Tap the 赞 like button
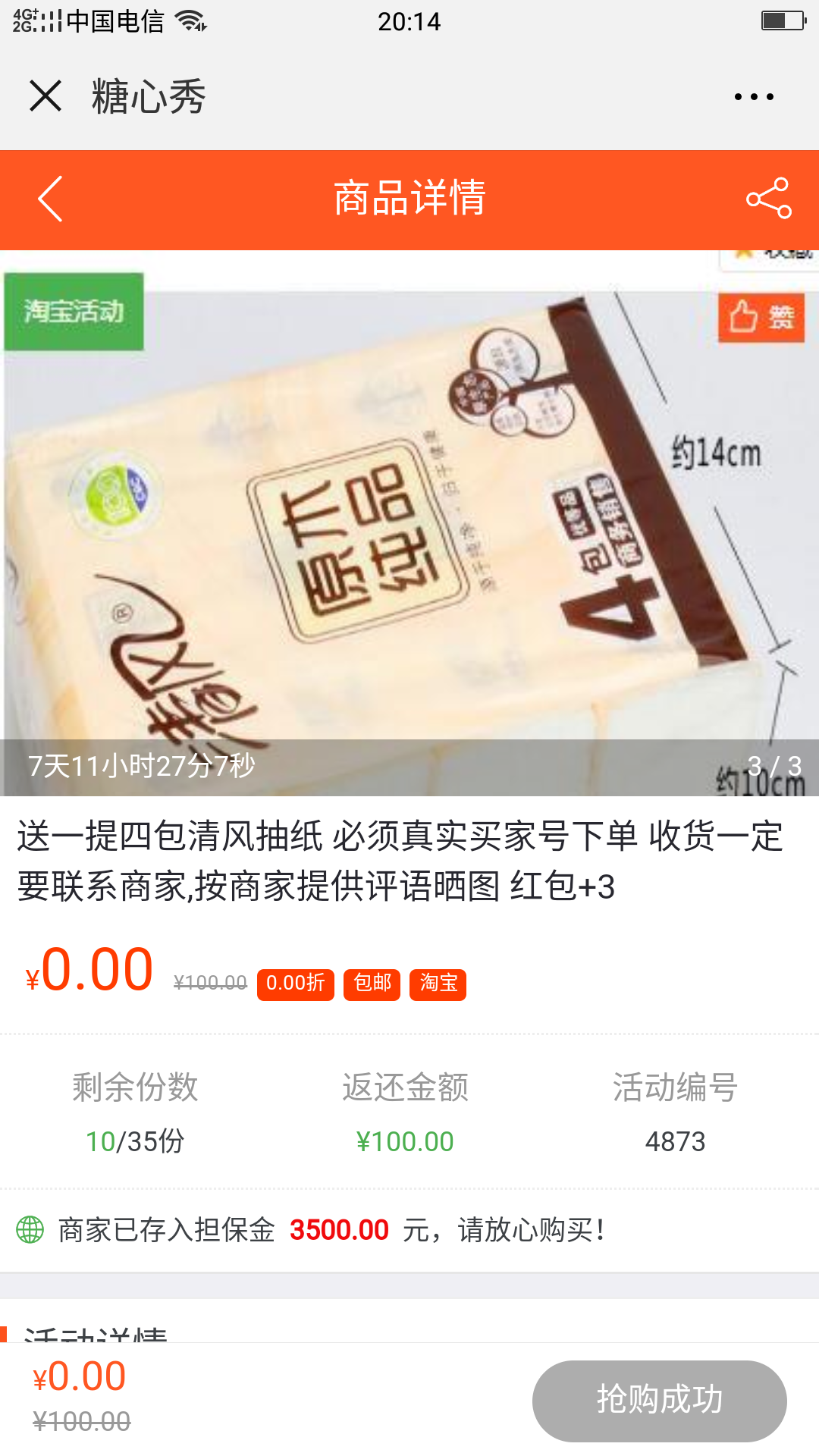The image size is (819, 1456). coord(761,317)
